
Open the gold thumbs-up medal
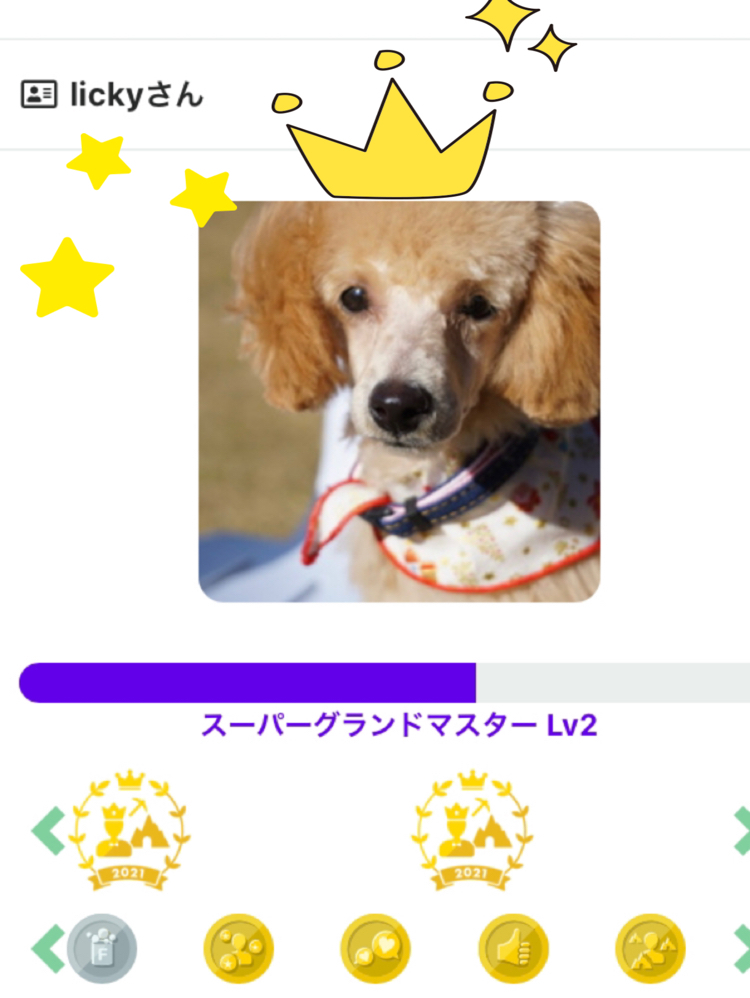point(513,949)
